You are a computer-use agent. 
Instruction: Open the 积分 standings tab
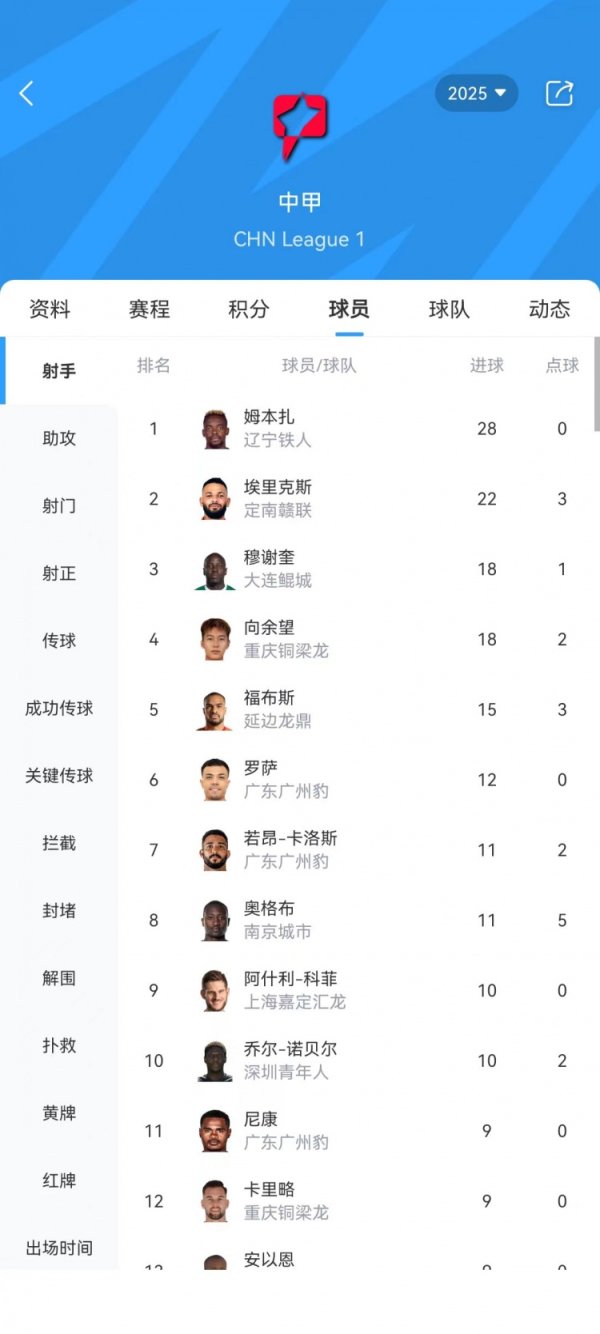point(249,309)
